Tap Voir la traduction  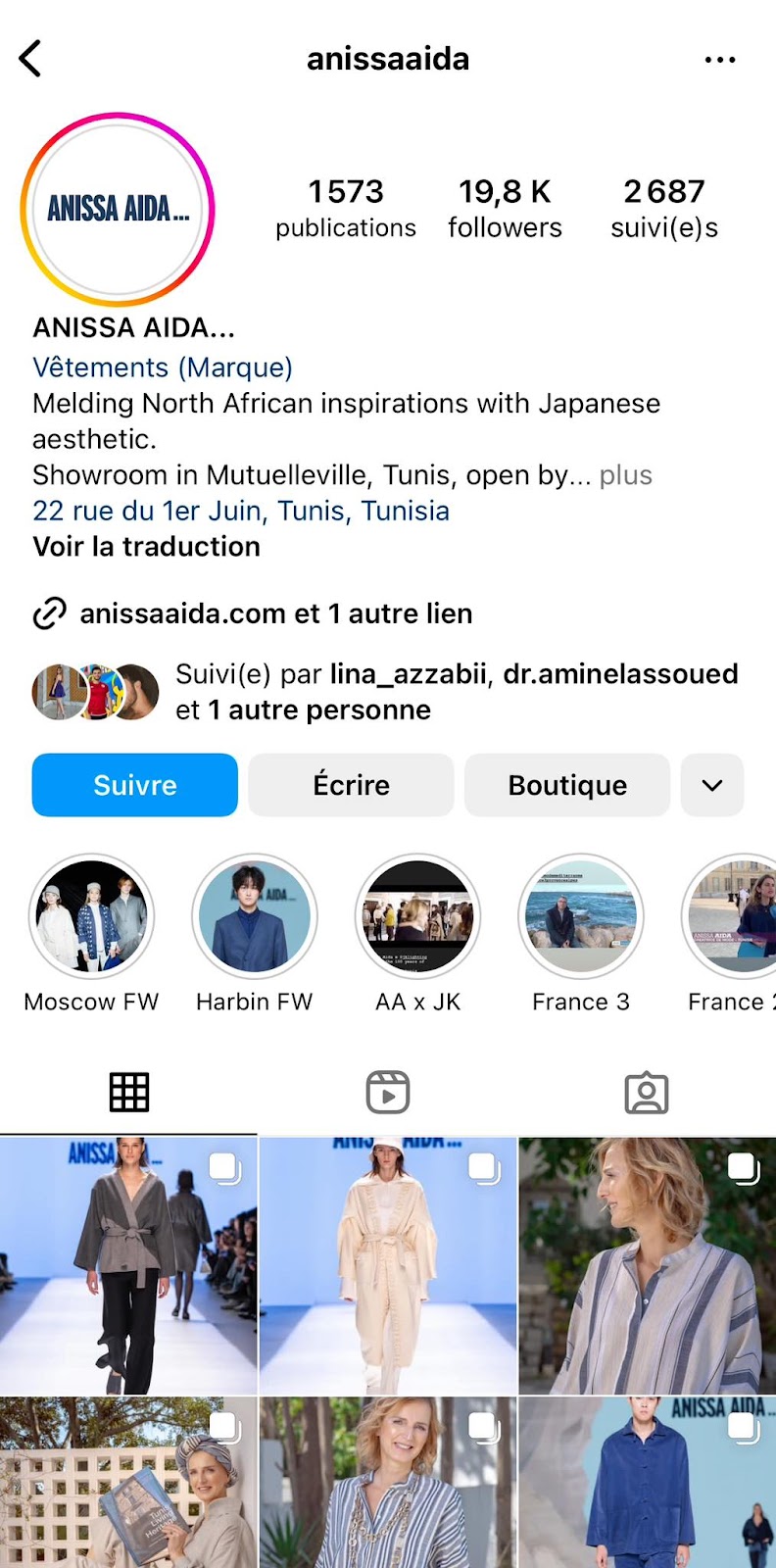pyautogui.click(x=147, y=547)
